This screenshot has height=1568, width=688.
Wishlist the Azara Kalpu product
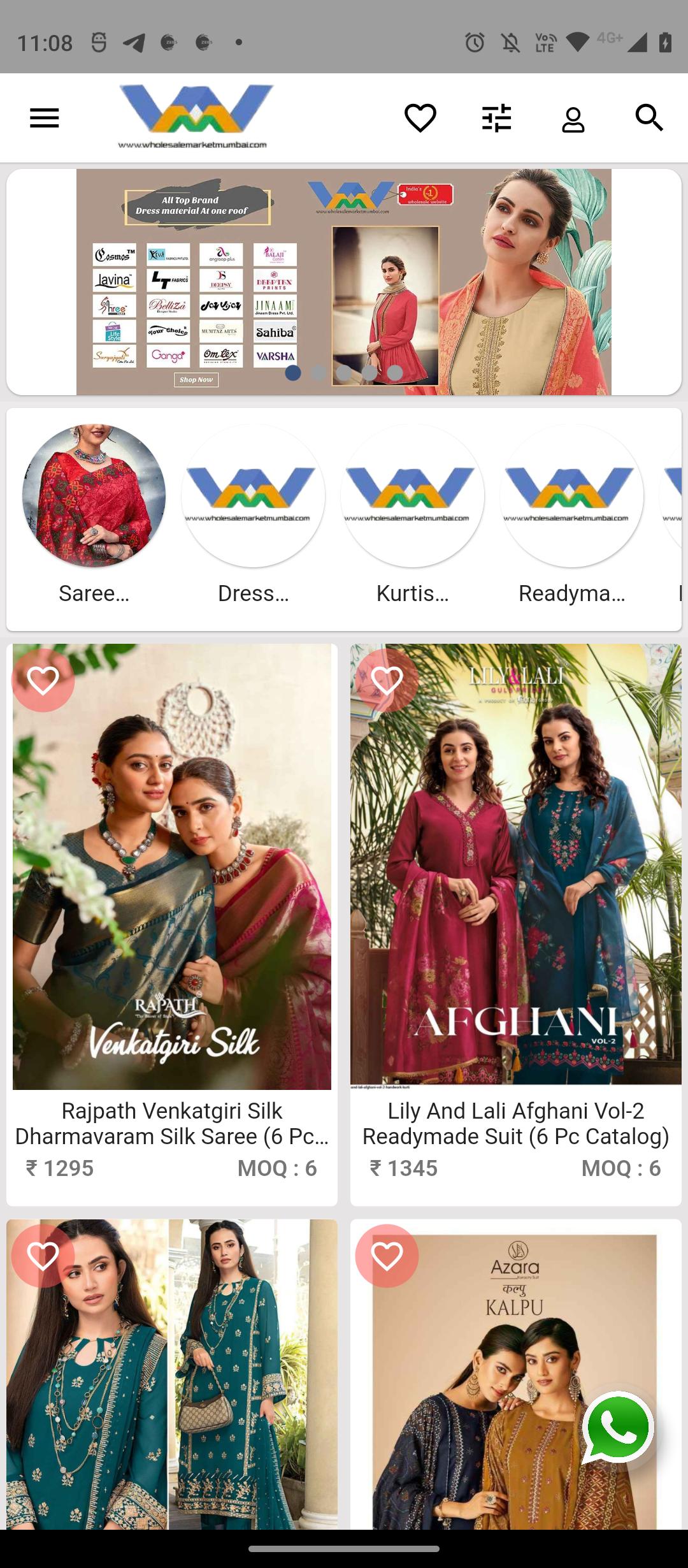387,1256
